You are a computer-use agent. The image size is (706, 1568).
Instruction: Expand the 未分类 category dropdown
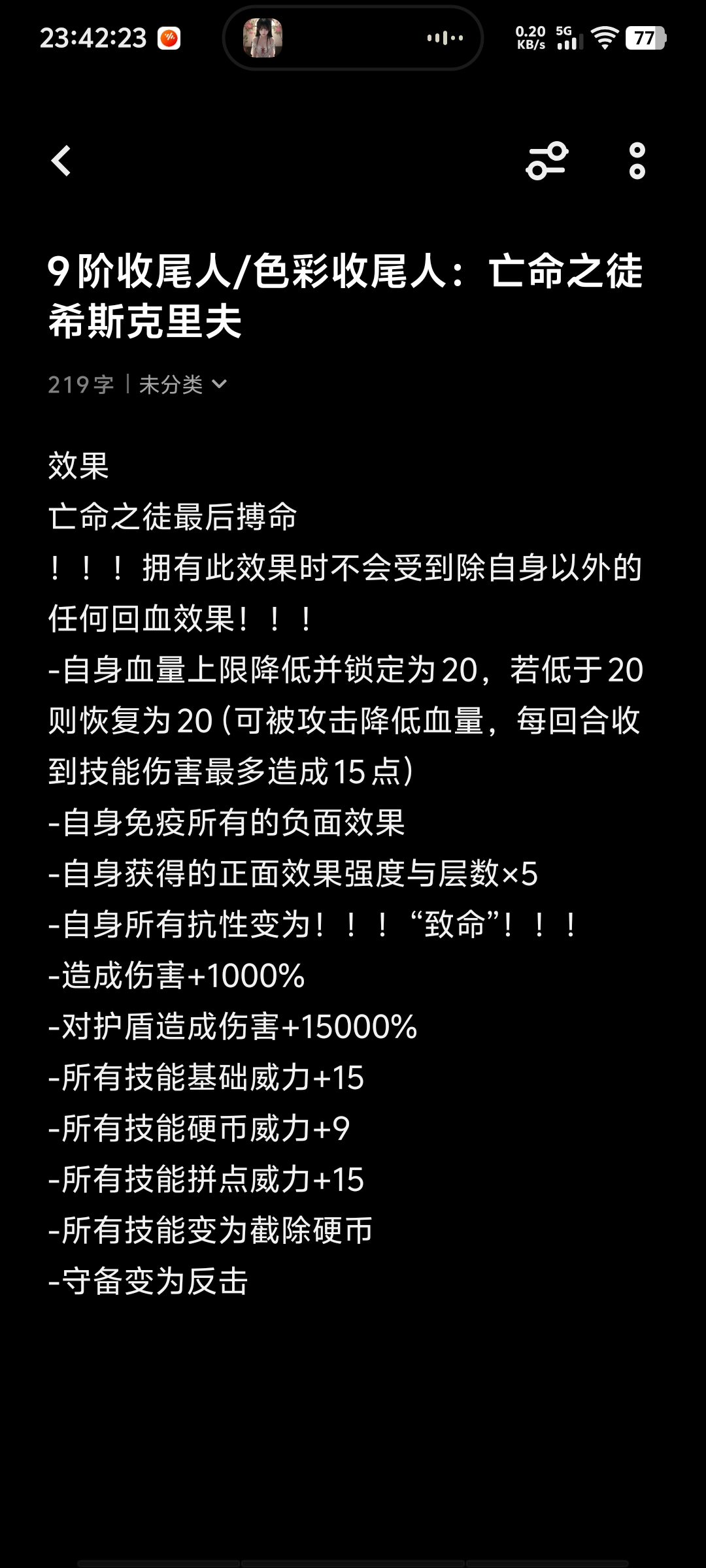[x=183, y=384]
